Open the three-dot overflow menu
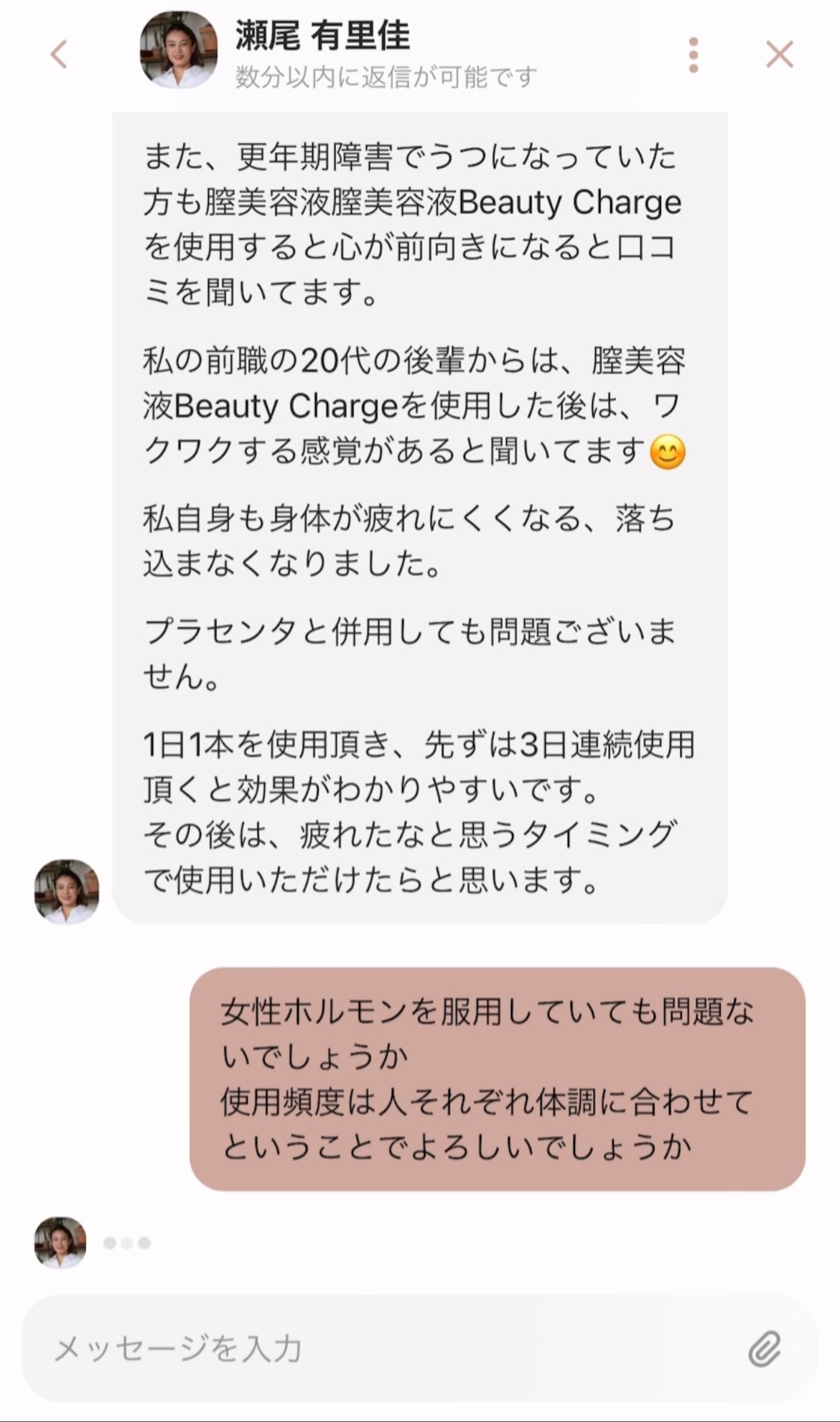The image size is (840, 1422). tap(693, 55)
